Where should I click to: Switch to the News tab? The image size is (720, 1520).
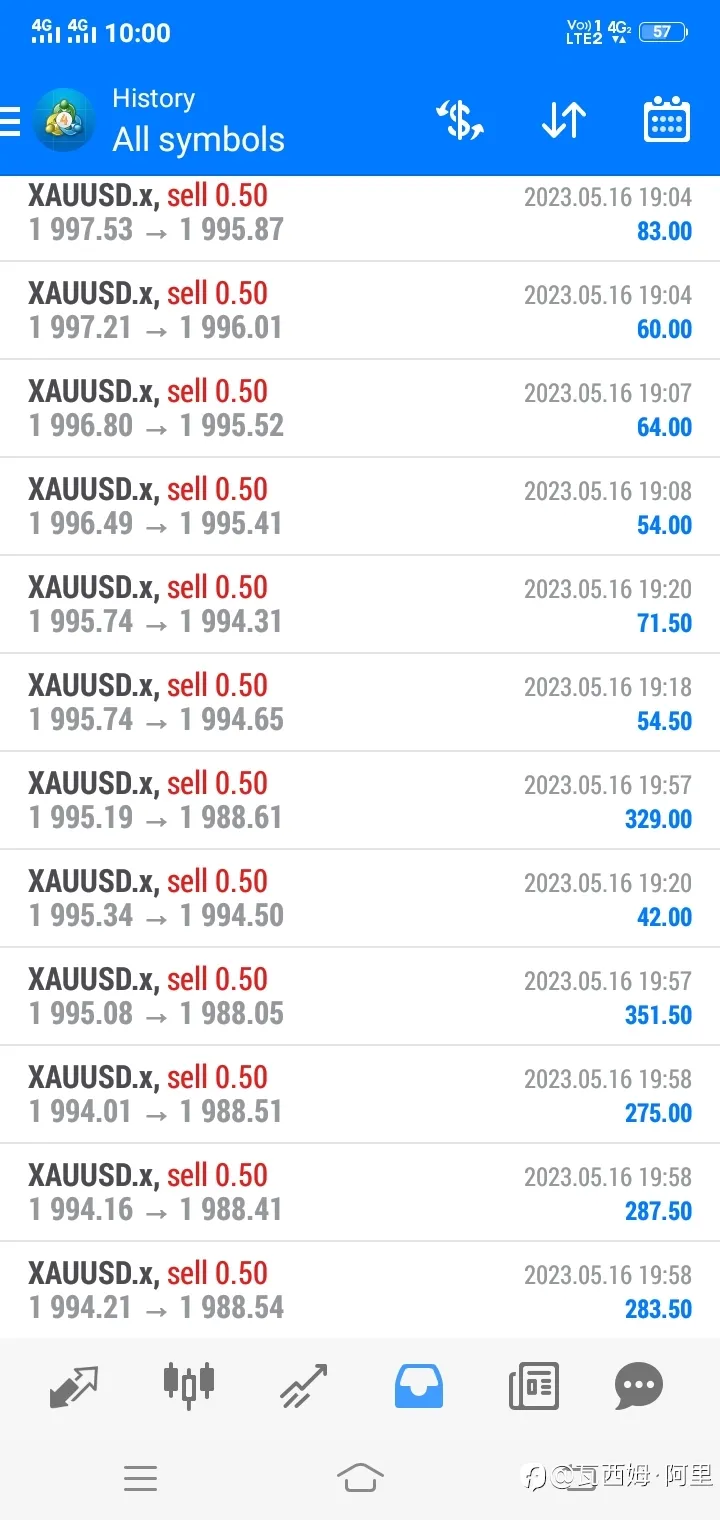[534, 1387]
